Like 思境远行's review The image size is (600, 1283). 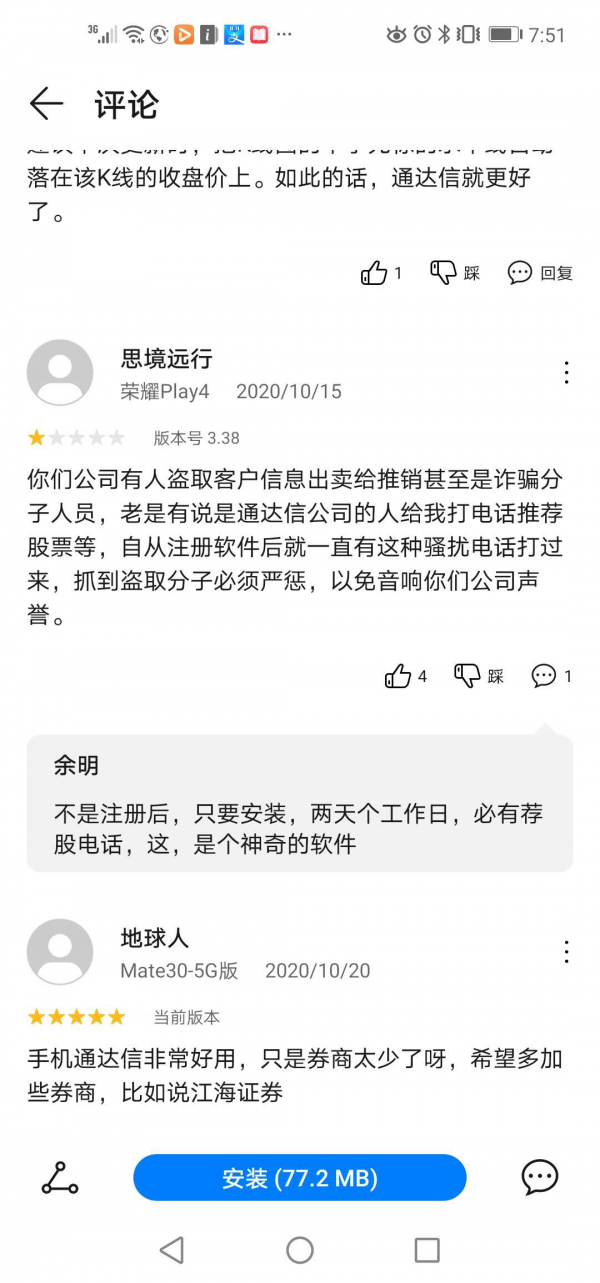click(399, 677)
